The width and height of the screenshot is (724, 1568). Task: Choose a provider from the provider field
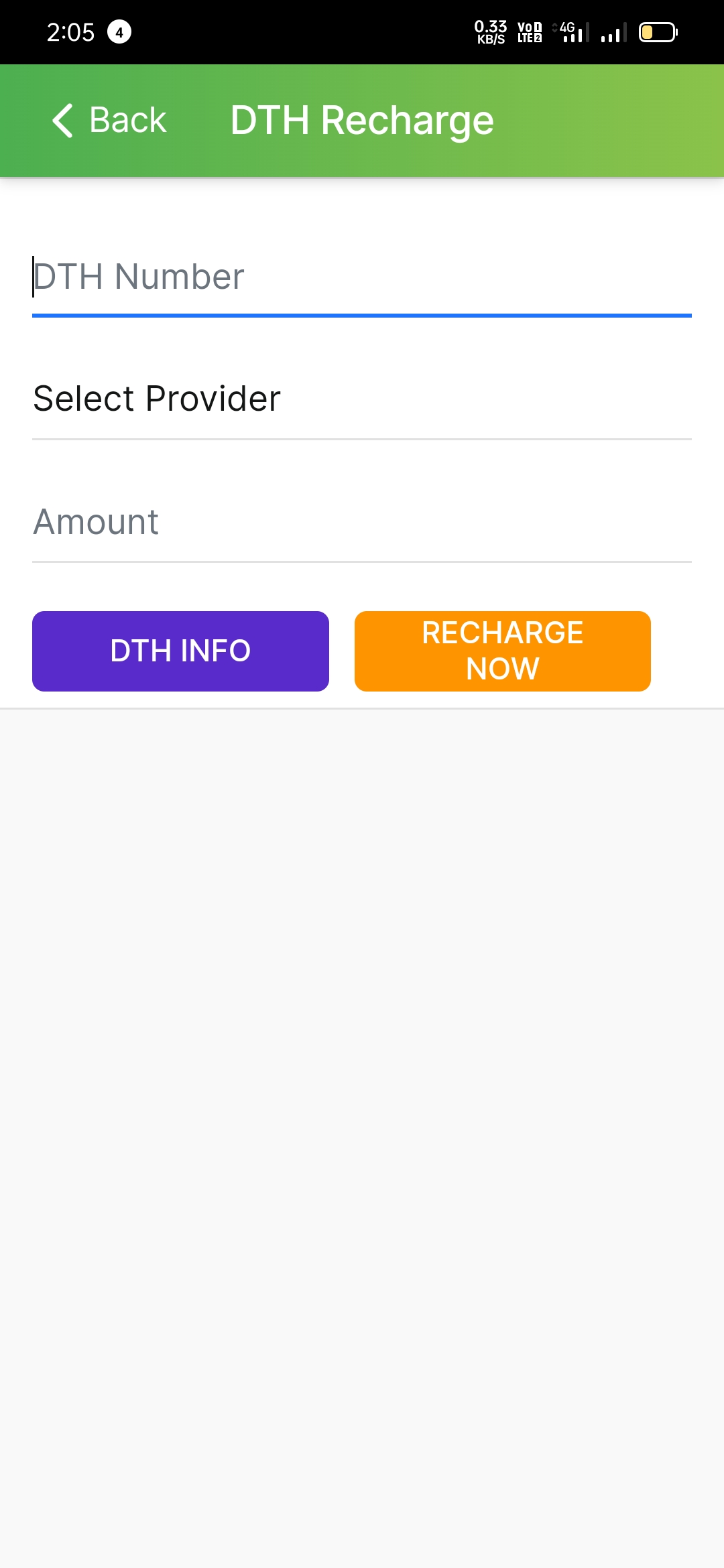click(362, 398)
